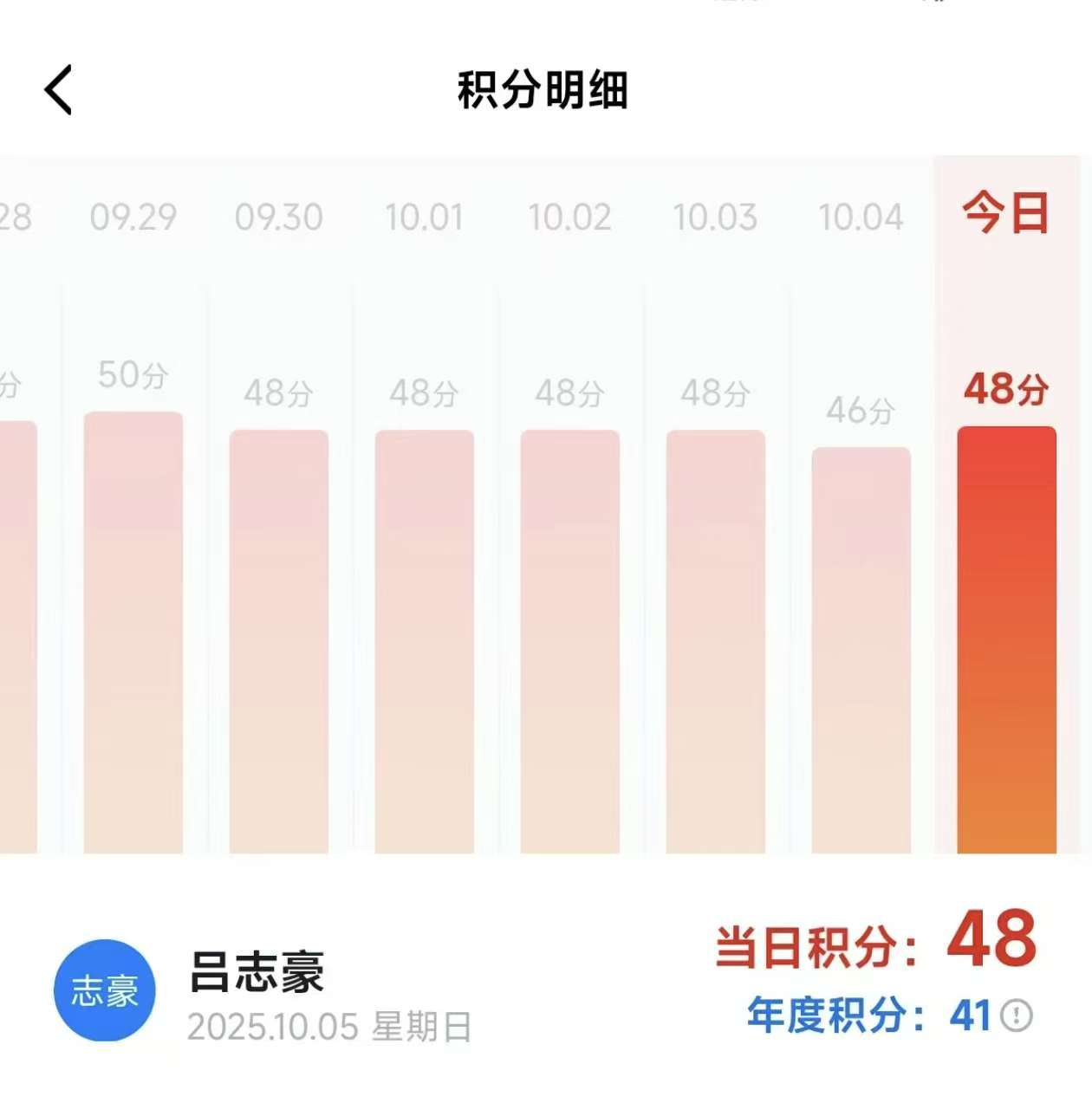
Task: Open the info icon beside 年度积分
Action: point(1017,1015)
